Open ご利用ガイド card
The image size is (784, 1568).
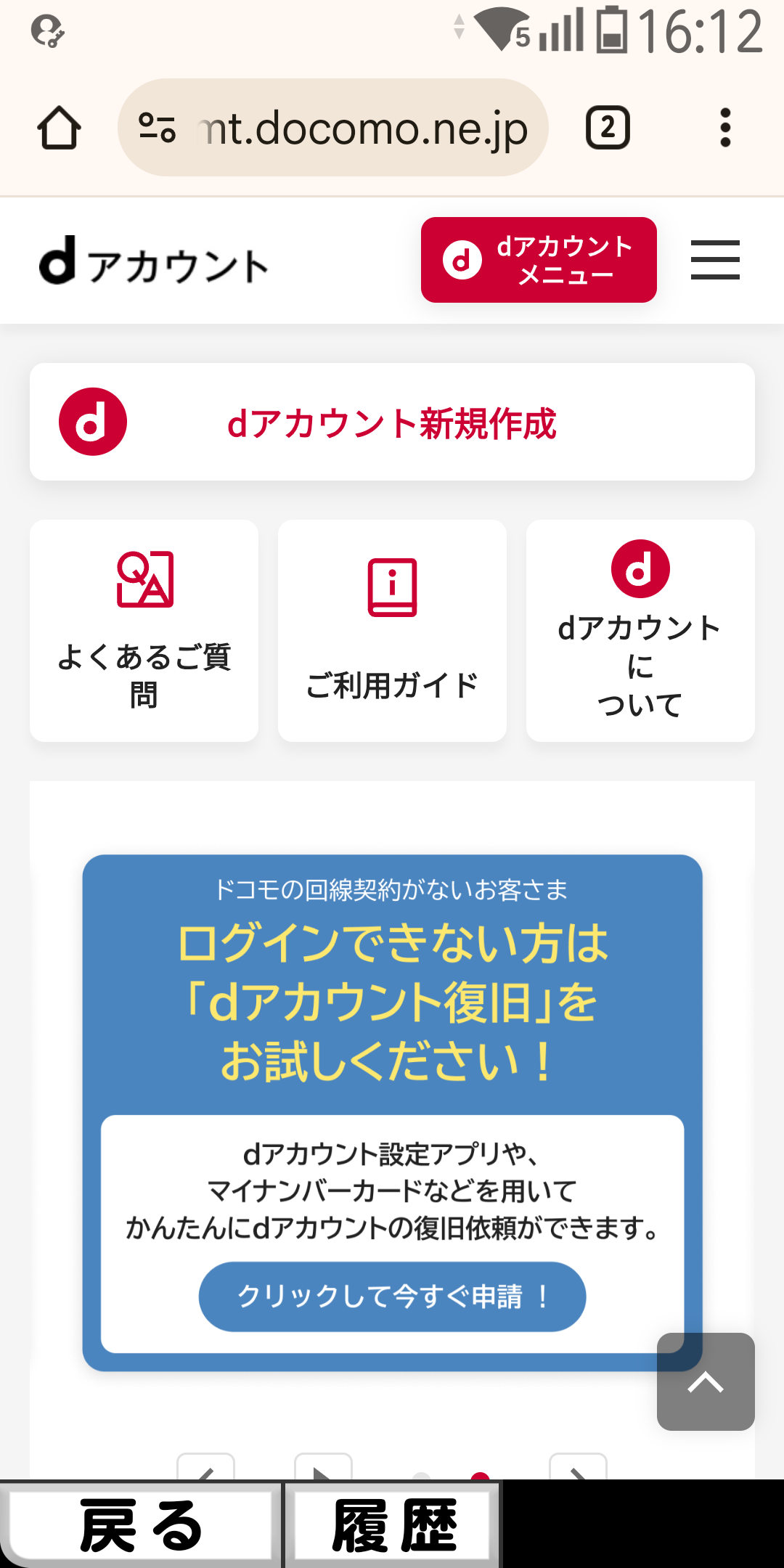392,631
